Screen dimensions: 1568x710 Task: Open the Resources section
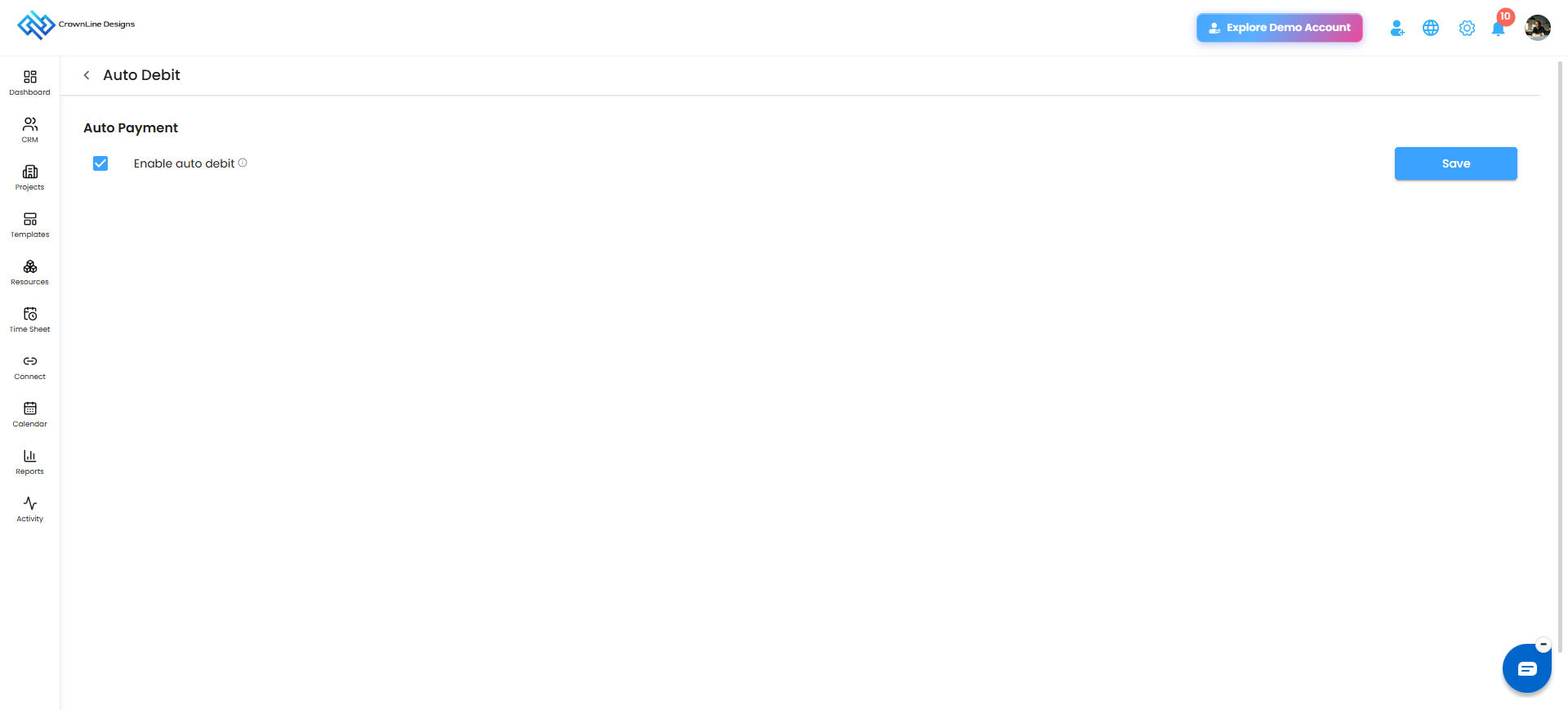click(x=30, y=272)
